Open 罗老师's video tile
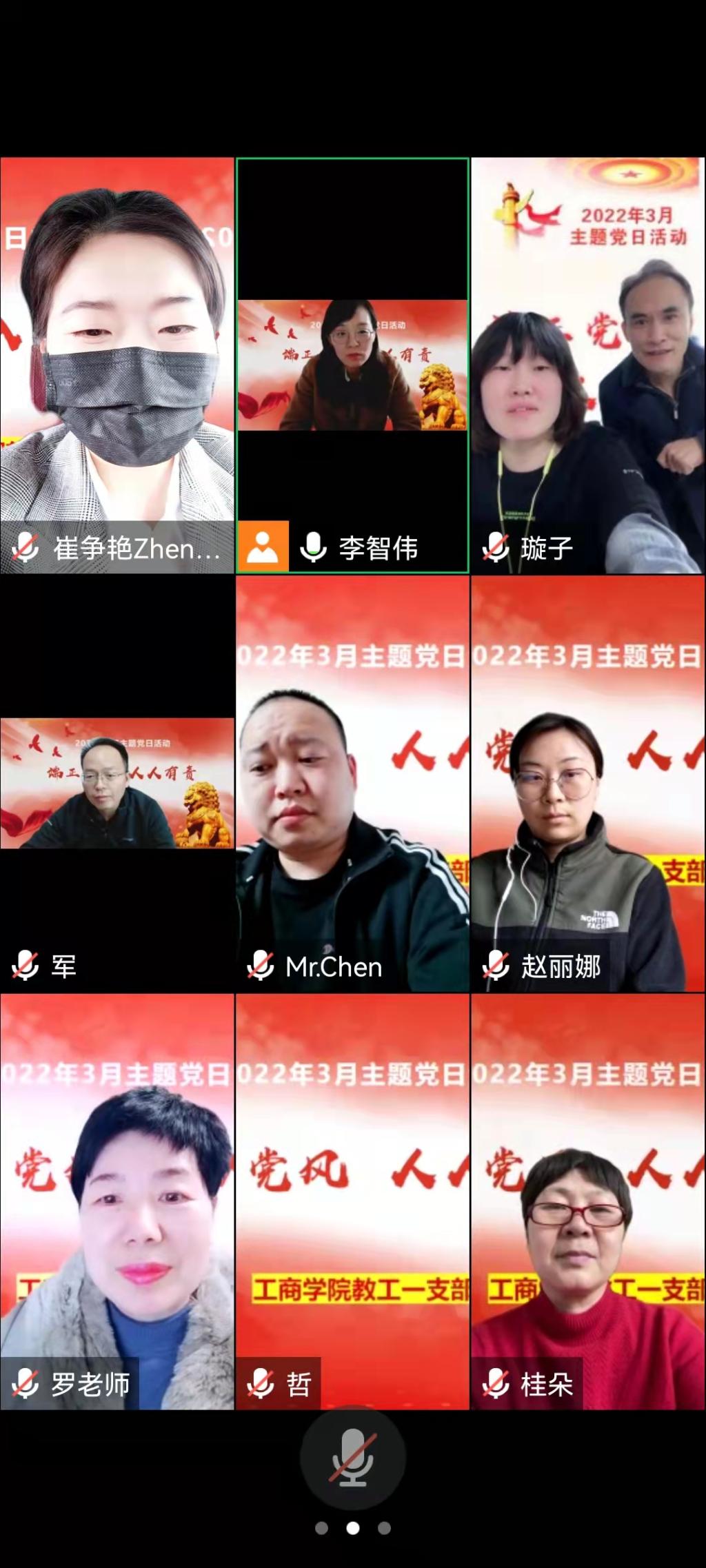The height and width of the screenshot is (1568, 706). [117, 1201]
